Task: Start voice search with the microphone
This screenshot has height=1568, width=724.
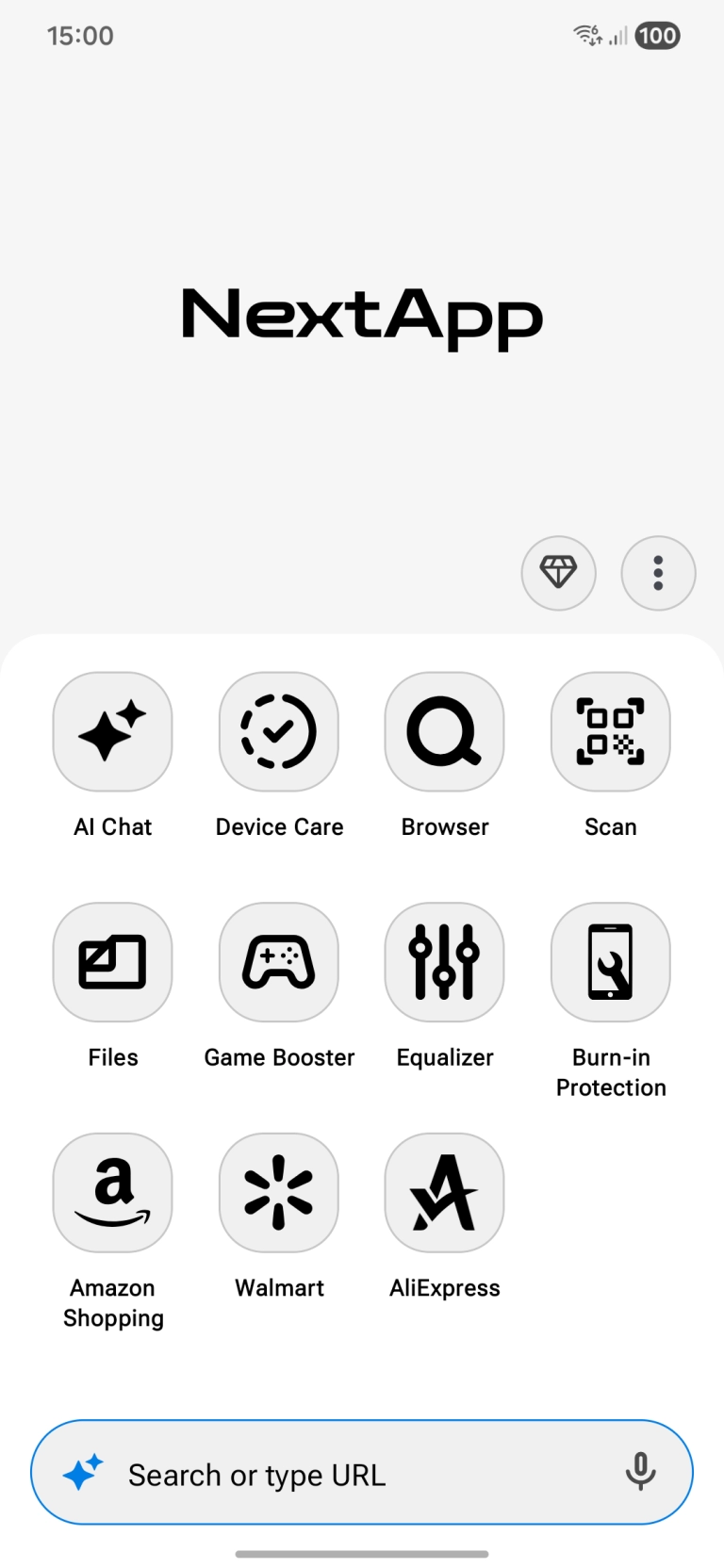Action: [640, 1472]
